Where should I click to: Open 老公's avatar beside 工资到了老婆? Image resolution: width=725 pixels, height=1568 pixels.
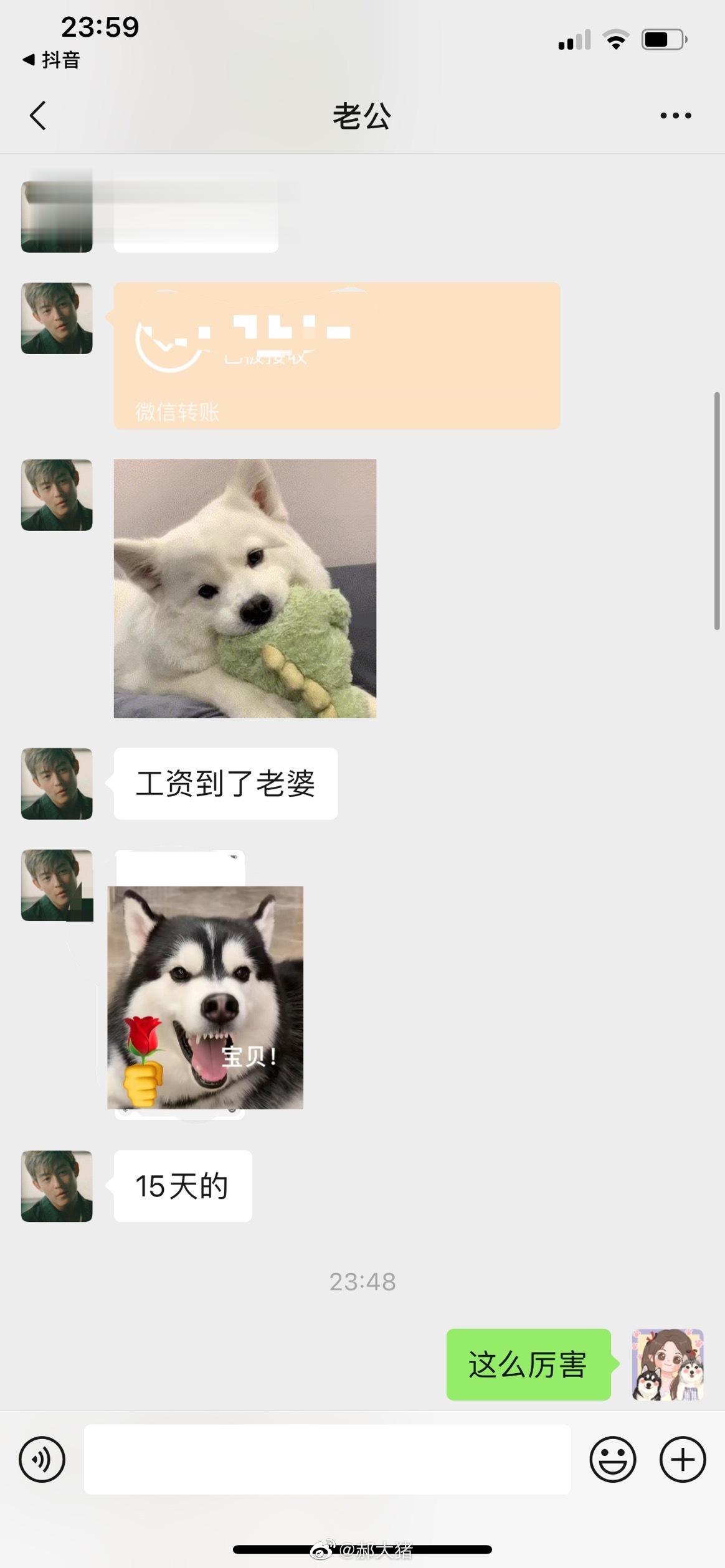coord(57,784)
